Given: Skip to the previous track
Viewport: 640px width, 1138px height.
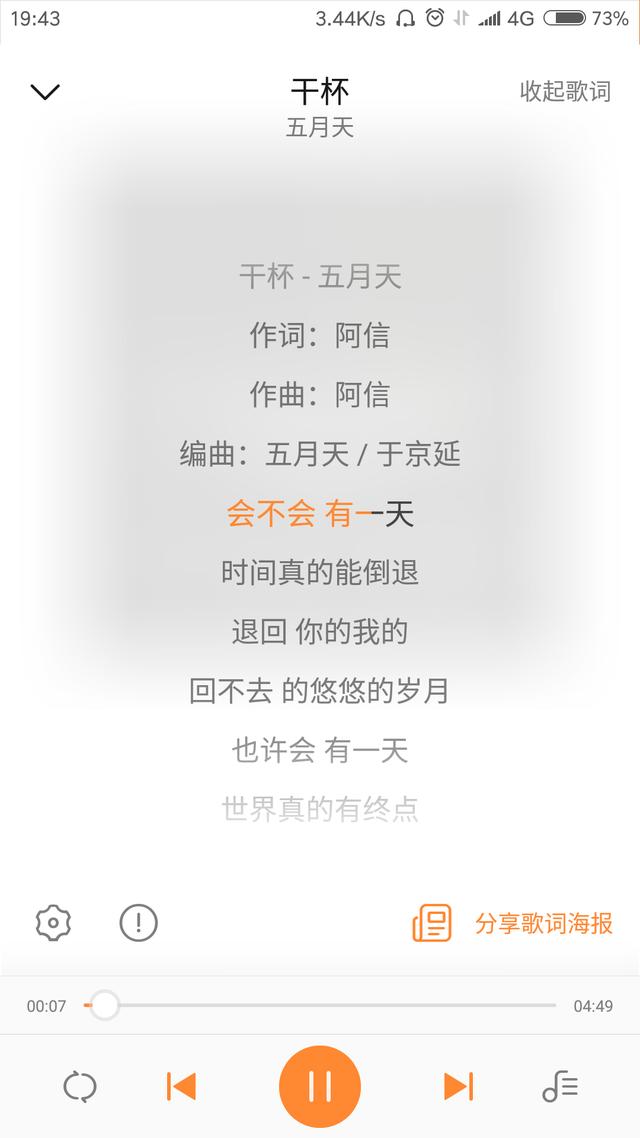Looking at the screenshot, I should [x=181, y=1086].
